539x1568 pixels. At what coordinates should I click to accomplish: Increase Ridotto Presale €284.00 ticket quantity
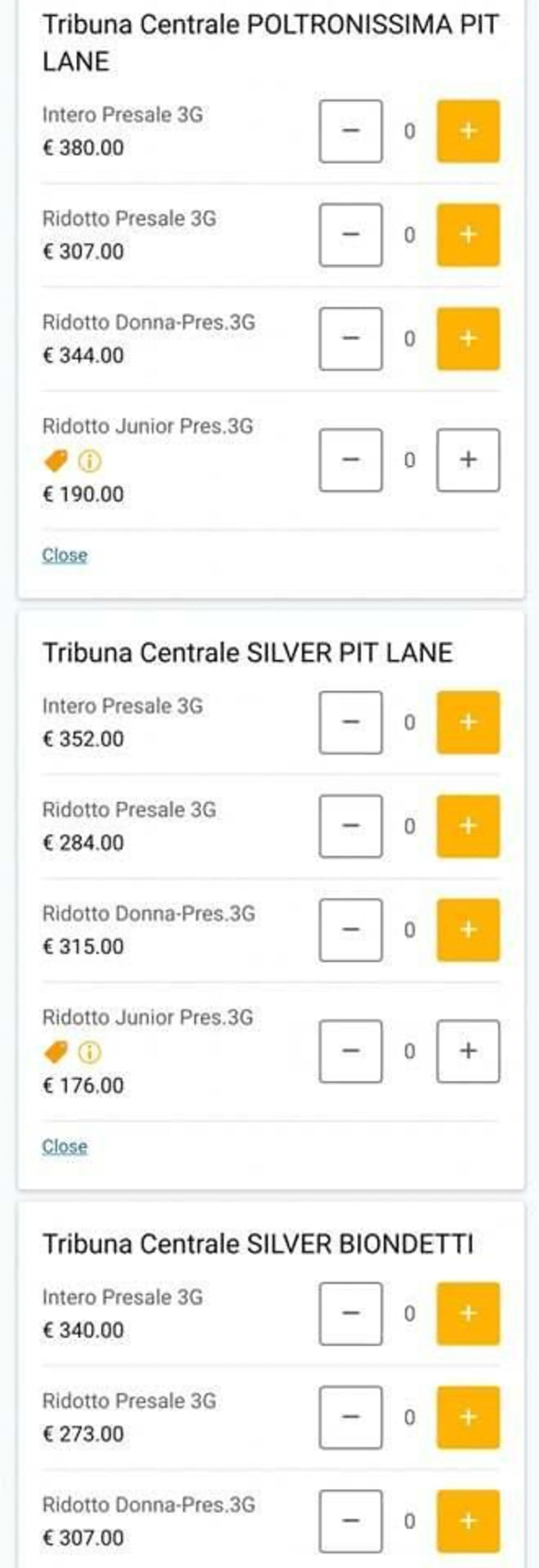coord(468,826)
